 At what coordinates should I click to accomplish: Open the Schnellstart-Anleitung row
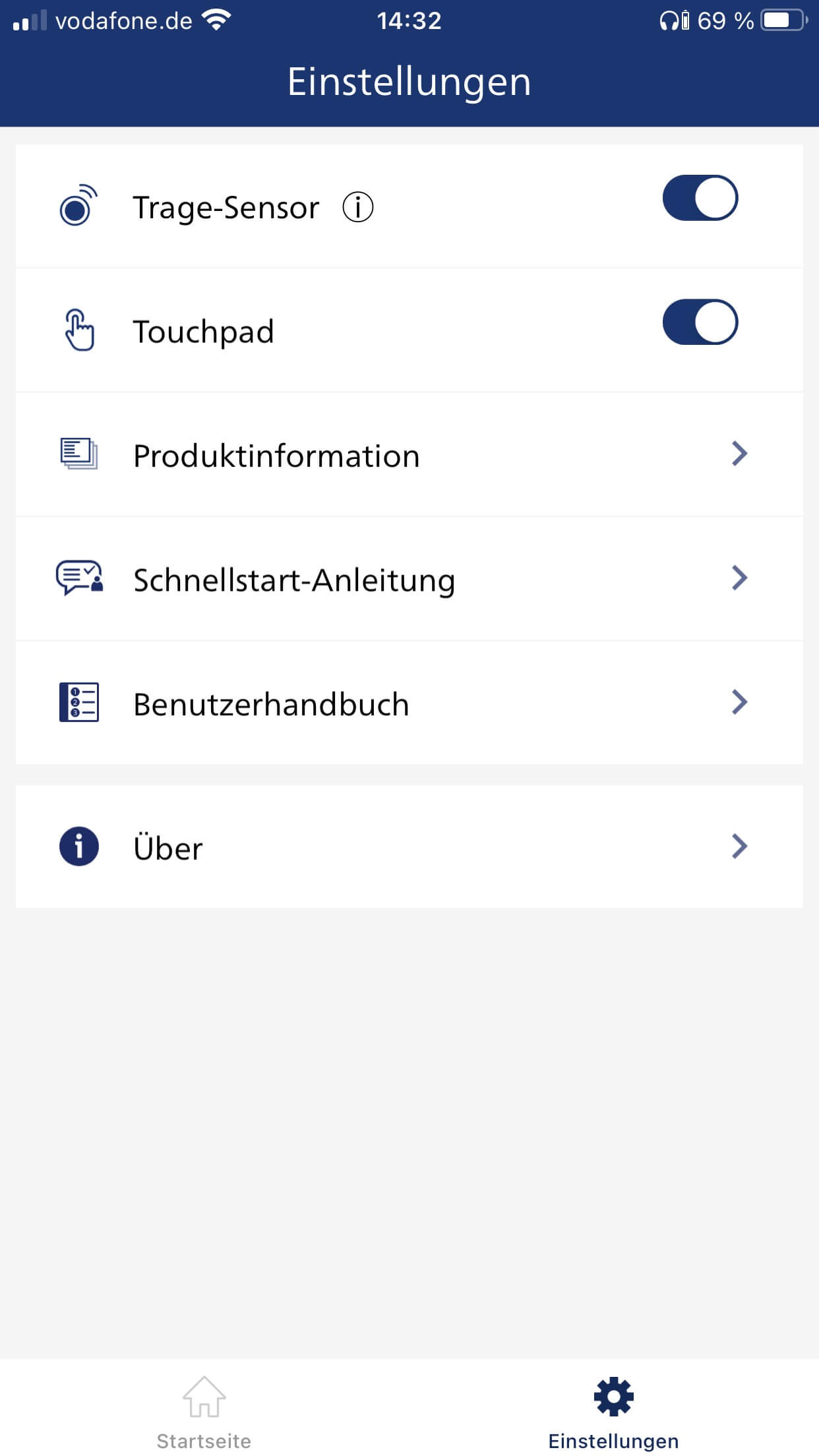click(409, 579)
